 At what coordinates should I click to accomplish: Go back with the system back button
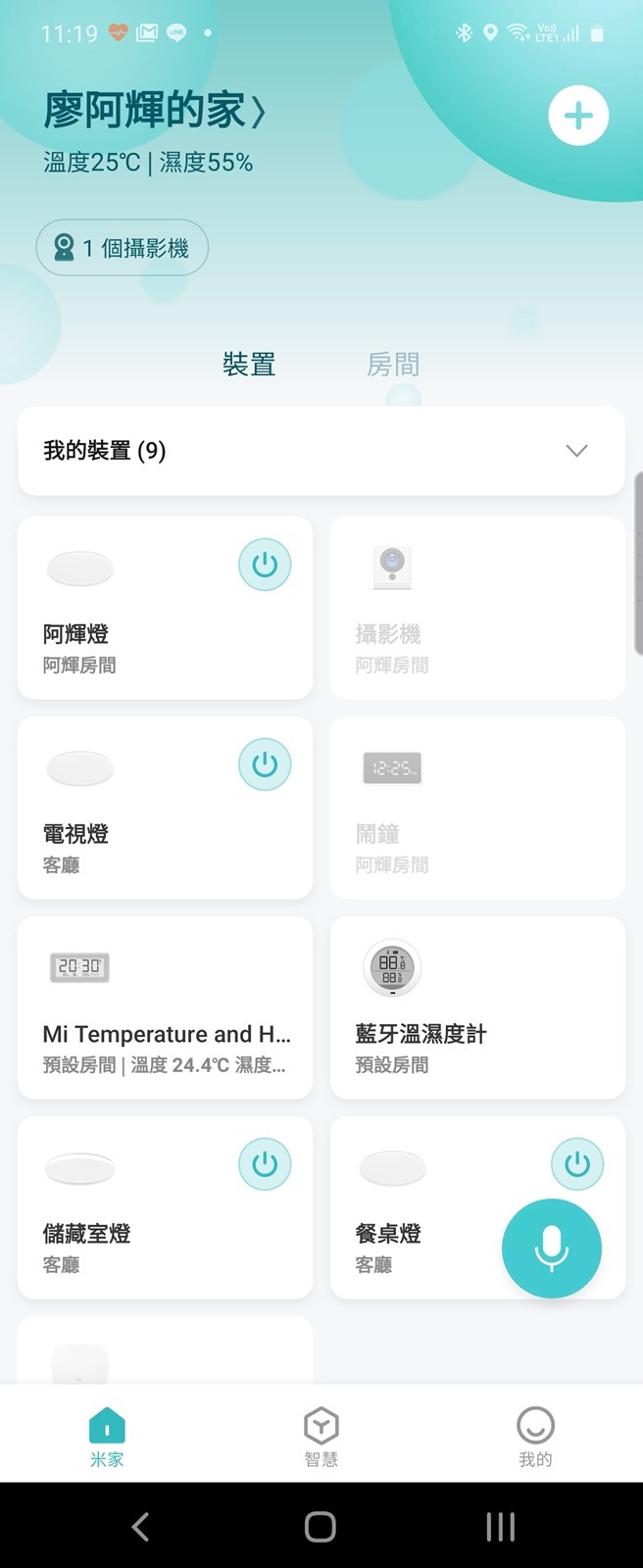(x=141, y=1526)
